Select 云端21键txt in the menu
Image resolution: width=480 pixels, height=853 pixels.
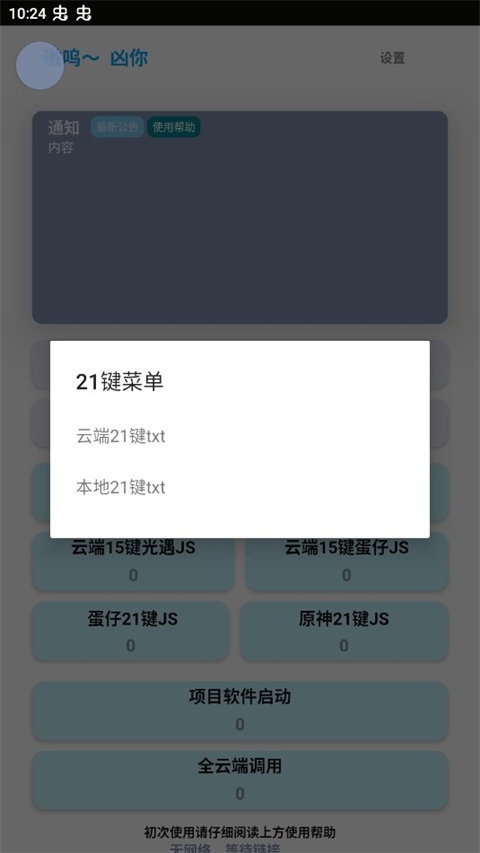[x=239, y=436]
